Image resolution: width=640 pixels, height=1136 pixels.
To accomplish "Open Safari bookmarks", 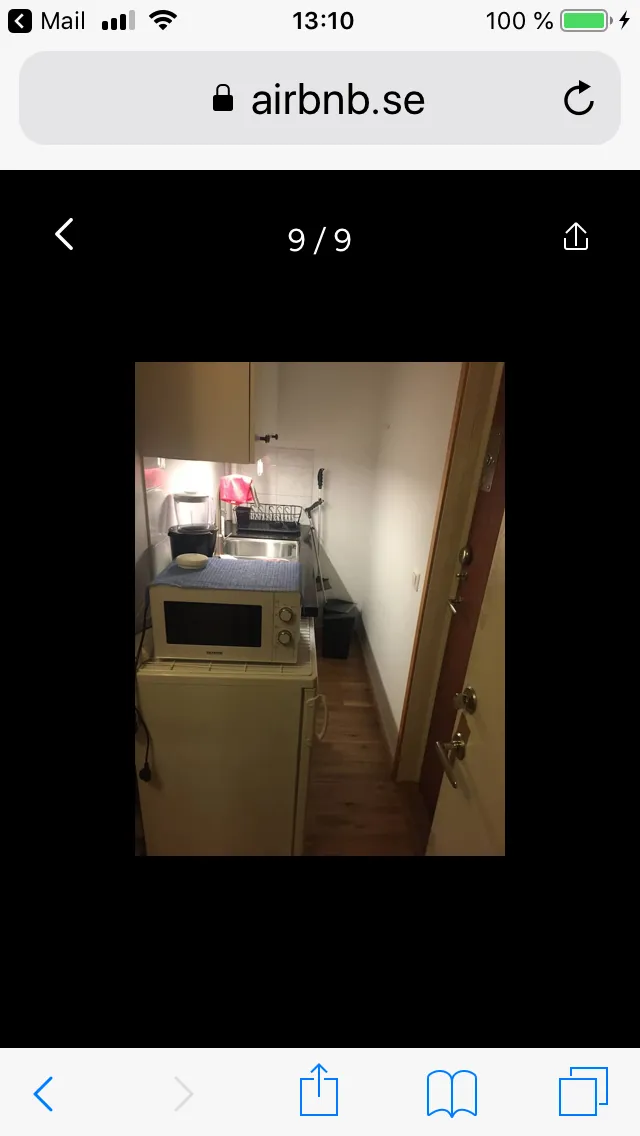I will (451, 1093).
